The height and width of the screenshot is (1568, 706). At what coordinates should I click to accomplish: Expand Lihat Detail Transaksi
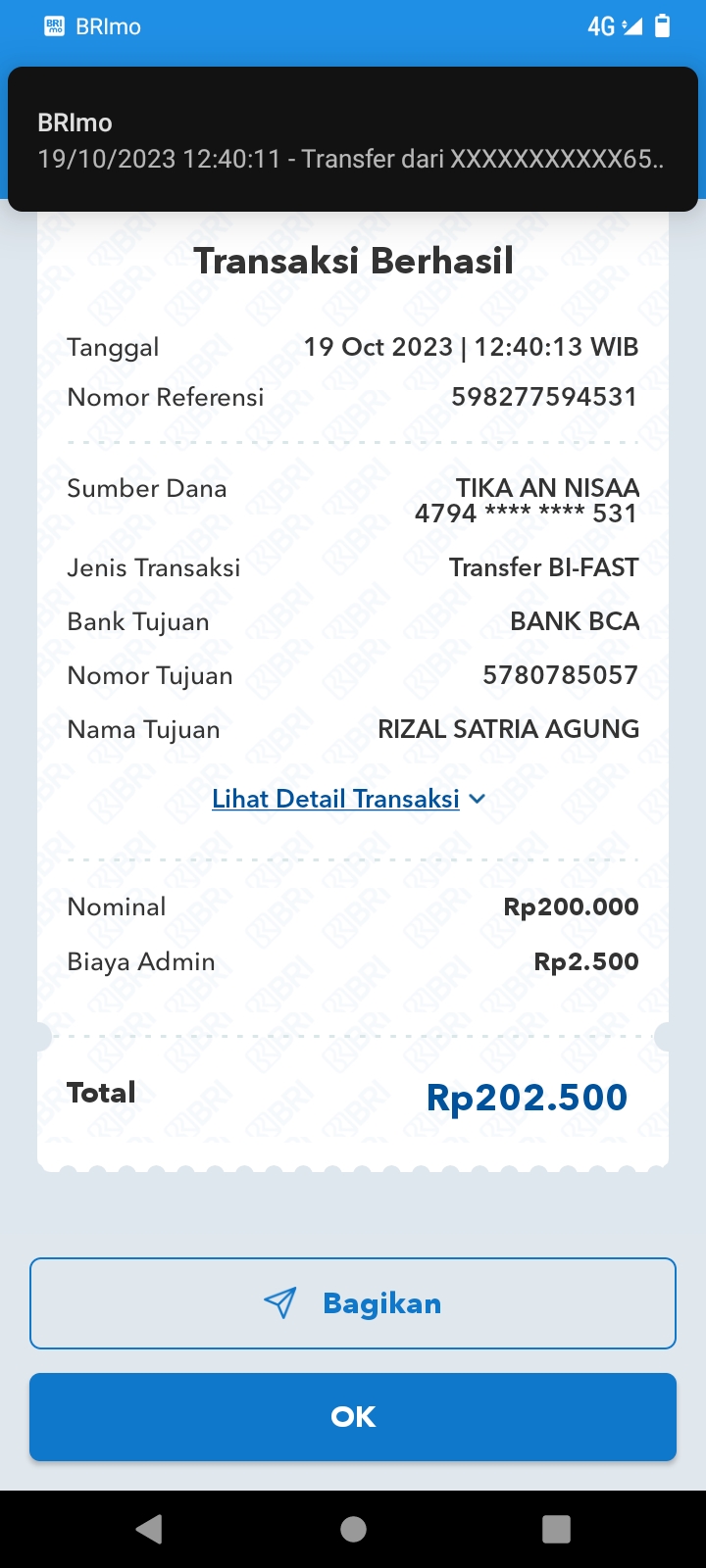(349, 799)
